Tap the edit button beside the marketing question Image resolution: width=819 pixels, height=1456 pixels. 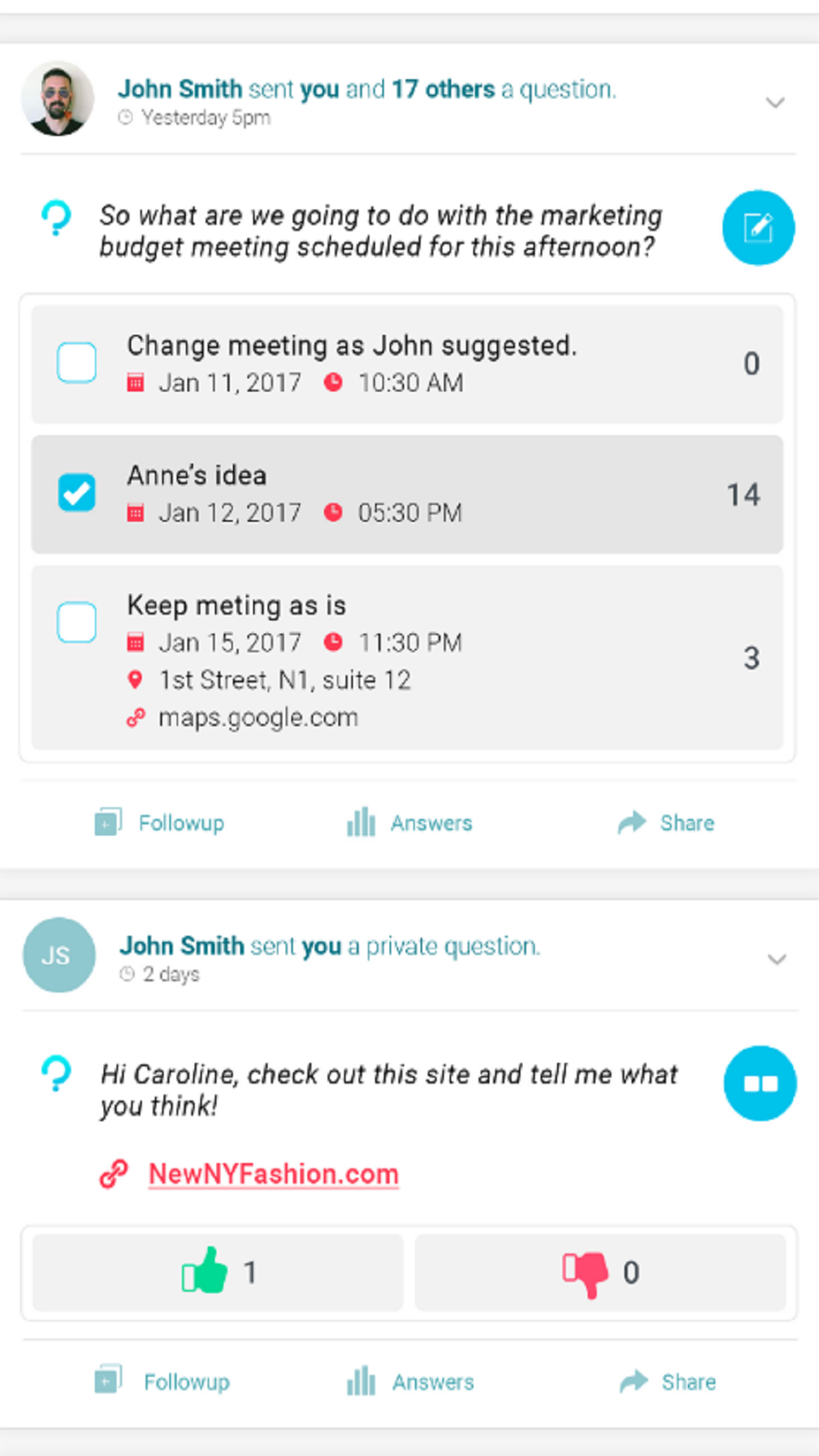(x=758, y=228)
